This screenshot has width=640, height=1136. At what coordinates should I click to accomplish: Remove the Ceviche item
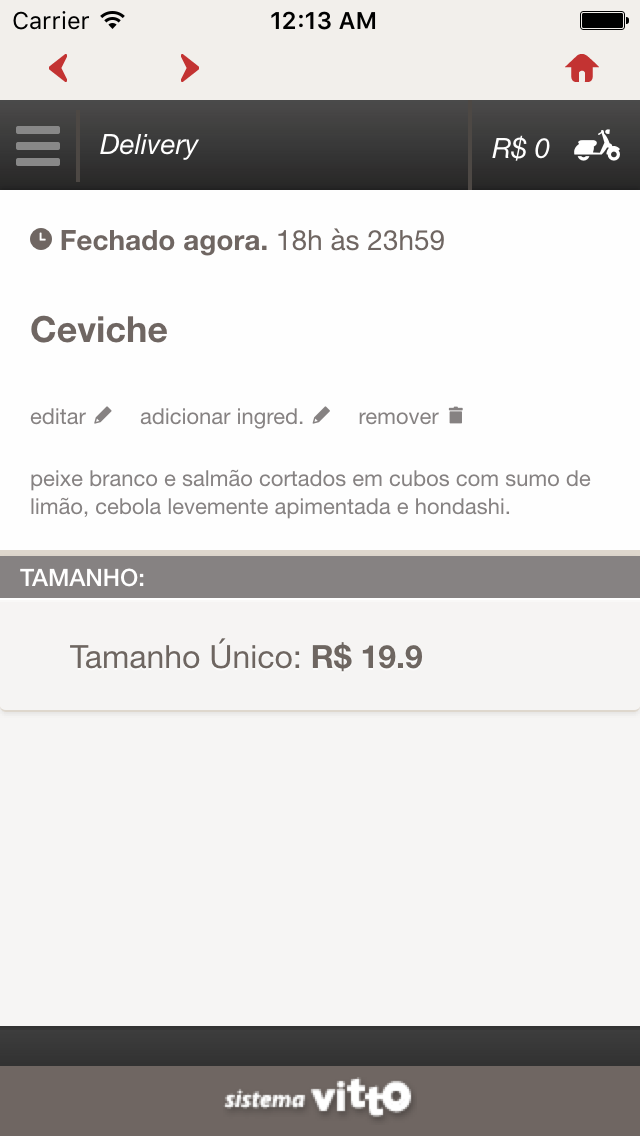click(x=411, y=416)
